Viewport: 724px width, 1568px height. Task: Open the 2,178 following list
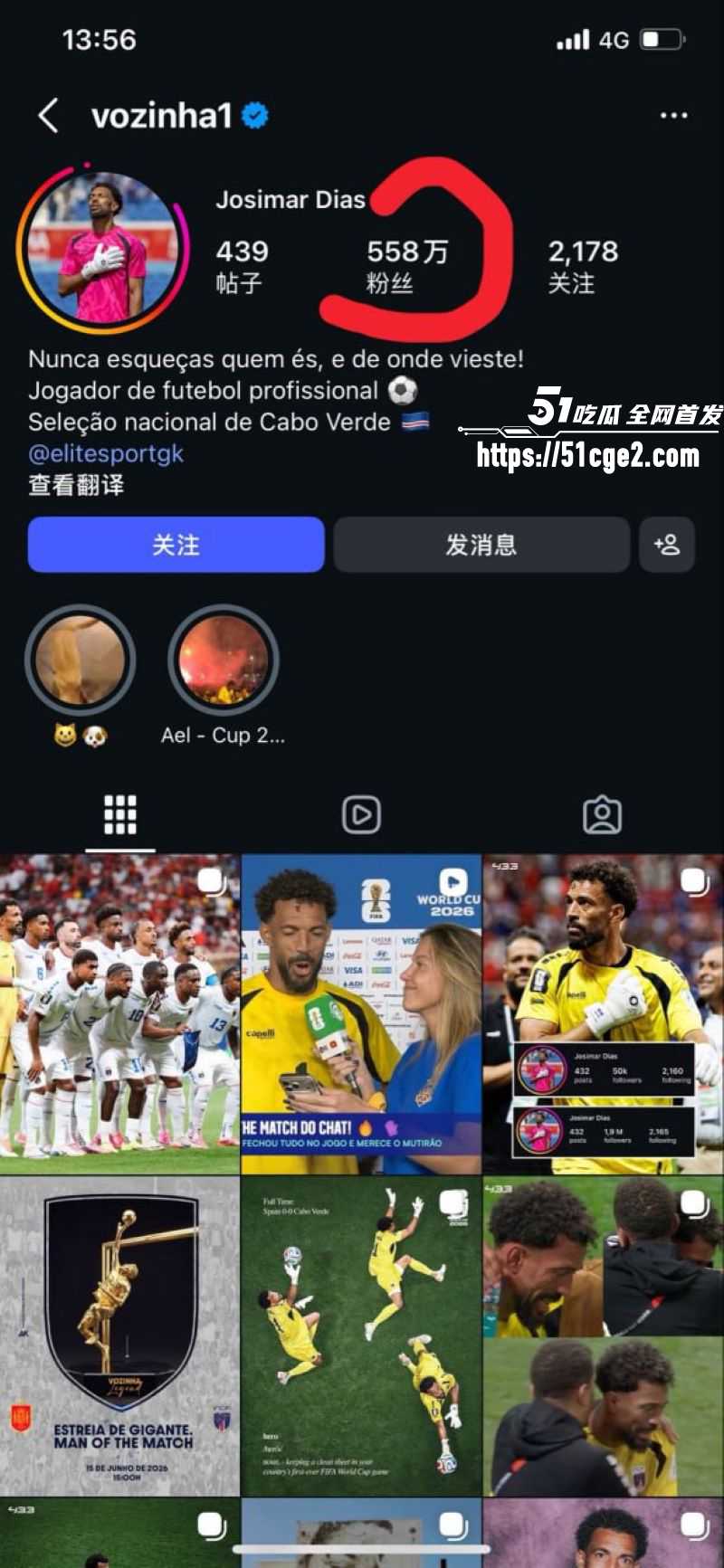(583, 266)
